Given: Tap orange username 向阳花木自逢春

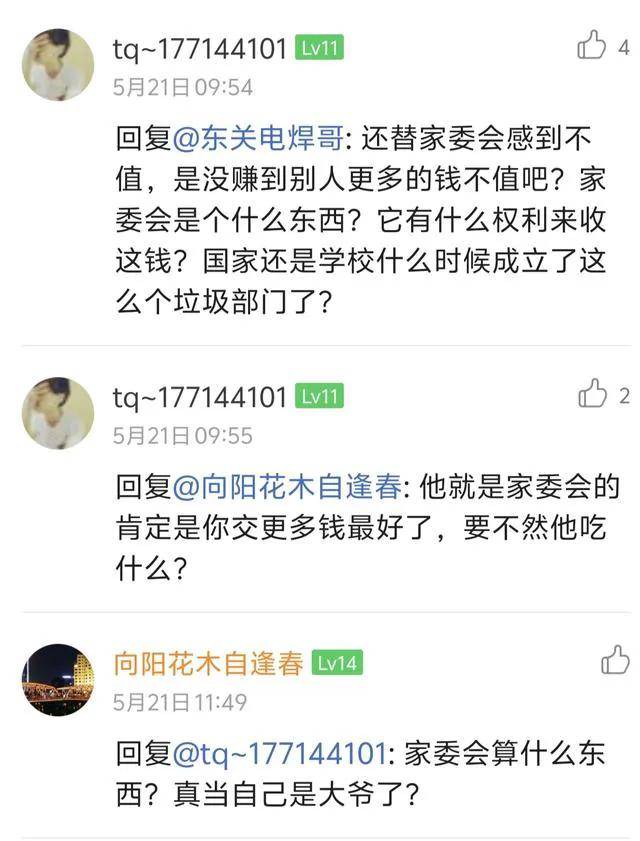Looking at the screenshot, I should click(x=208, y=663).
